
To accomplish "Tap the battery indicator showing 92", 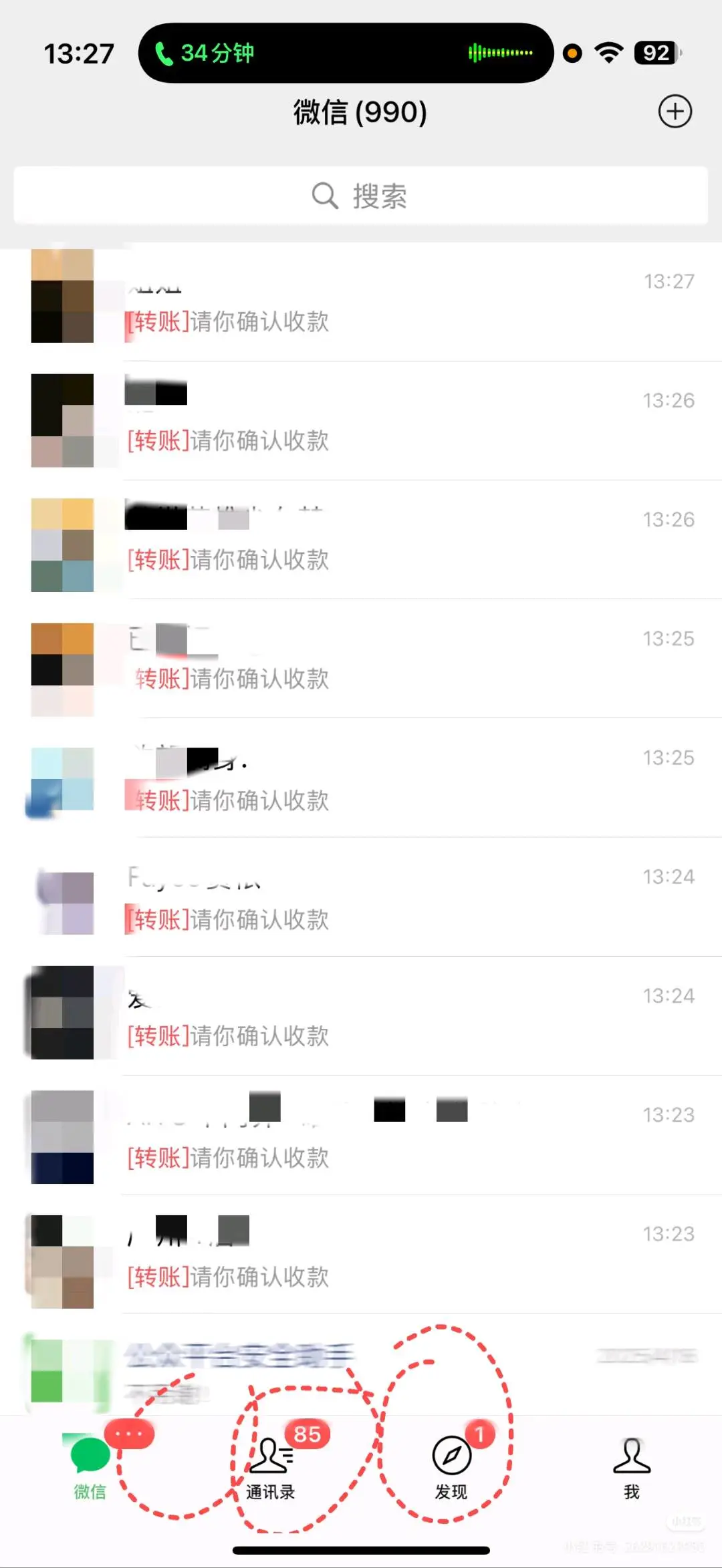I will (655, 53).
